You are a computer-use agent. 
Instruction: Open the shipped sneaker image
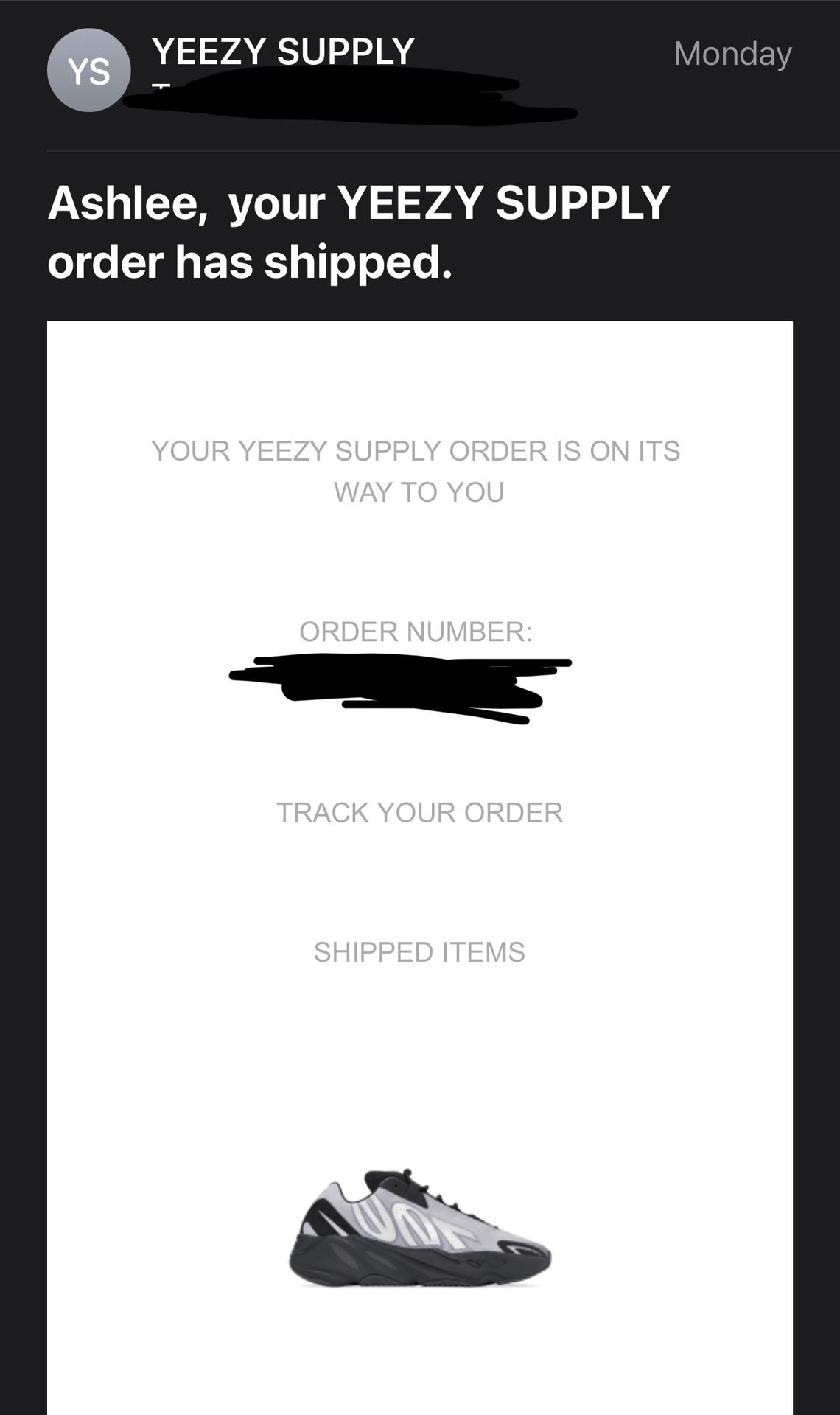(419, 1227)
